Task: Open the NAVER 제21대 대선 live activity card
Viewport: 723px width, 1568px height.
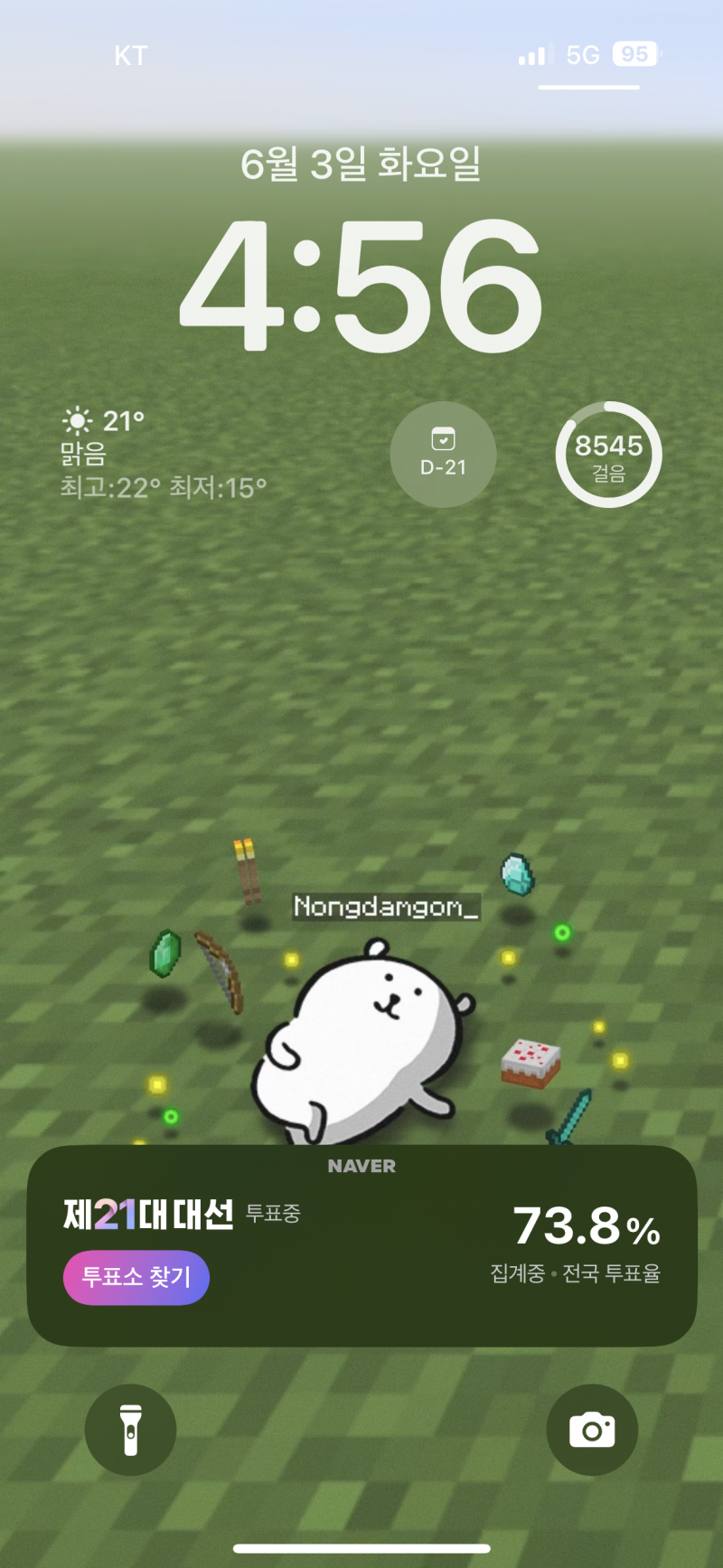Action: pos(361,1246)
